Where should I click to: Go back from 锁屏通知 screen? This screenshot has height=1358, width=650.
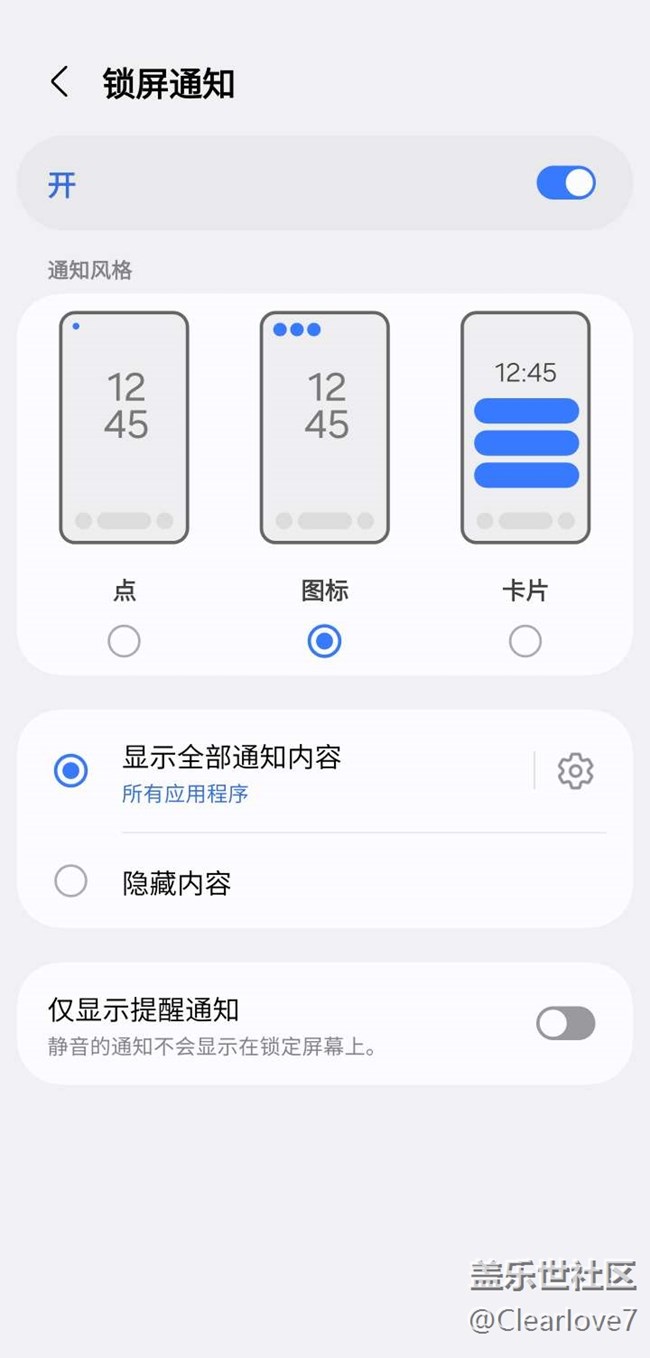click(60, 83)
